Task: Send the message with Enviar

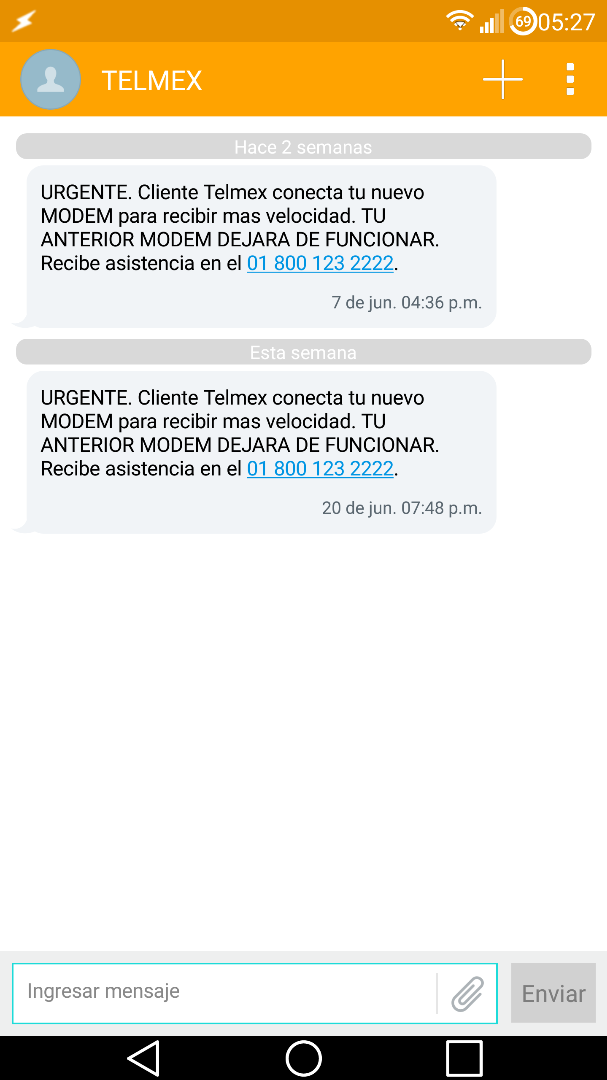Action: click(553, 993)
